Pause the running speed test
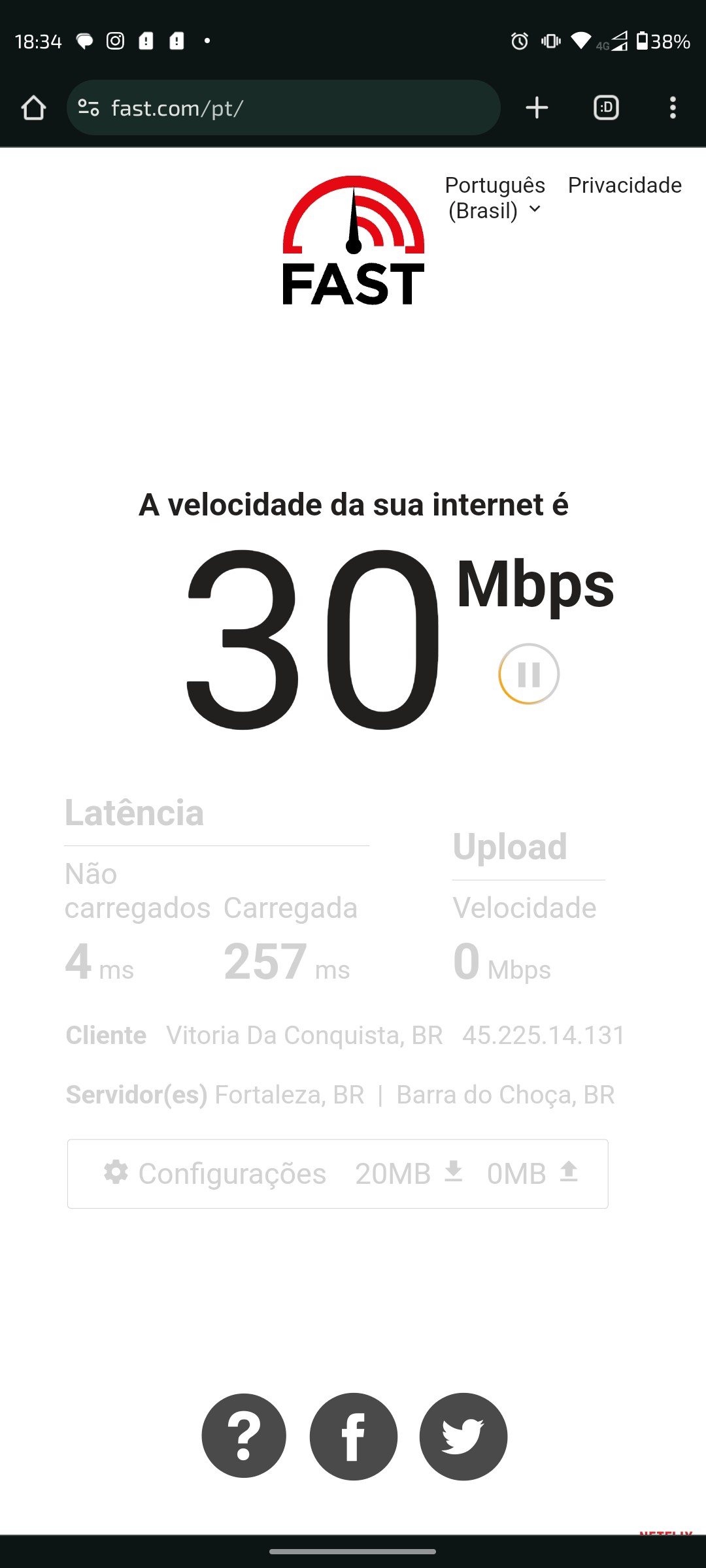 (x=529, y=674)
